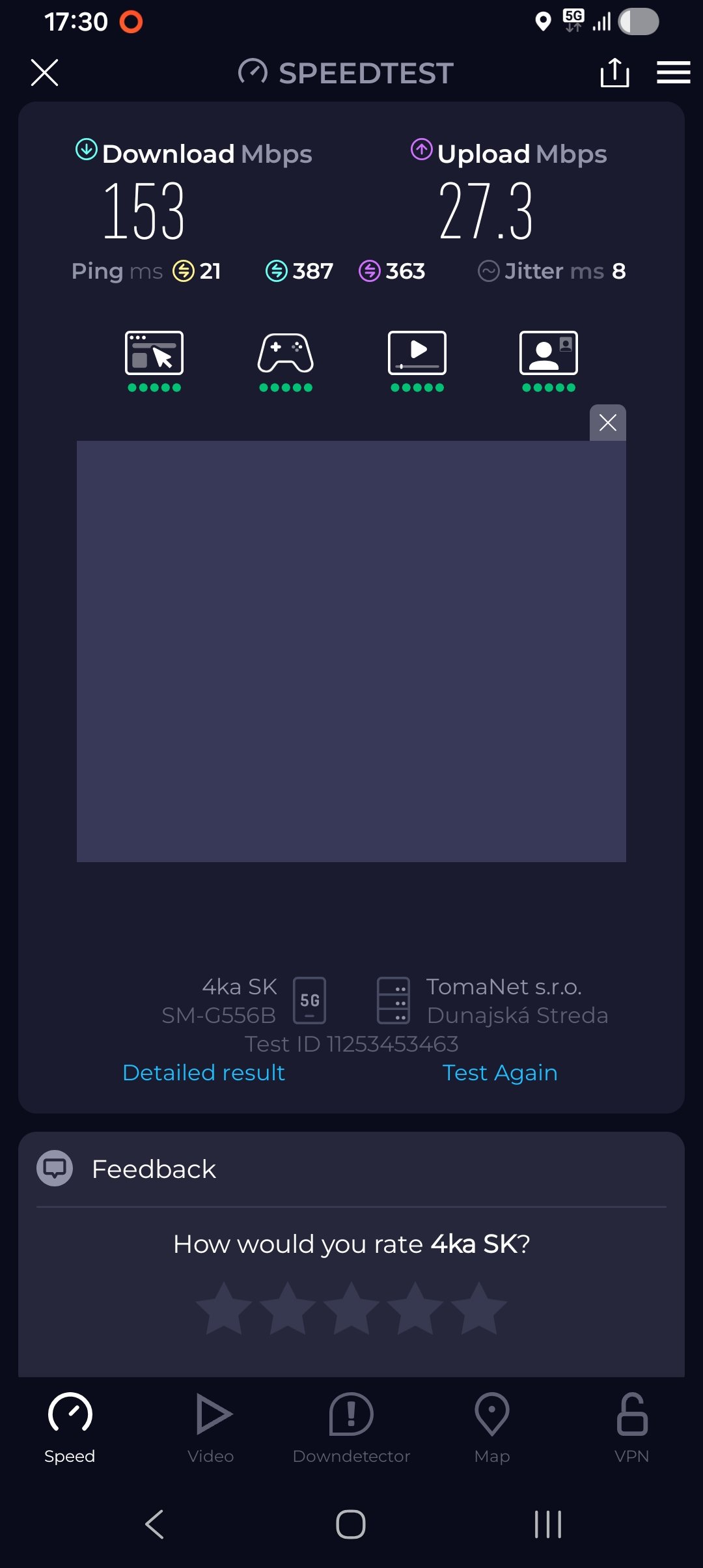
Task: Go back using system navigation
Action: 154,1524
